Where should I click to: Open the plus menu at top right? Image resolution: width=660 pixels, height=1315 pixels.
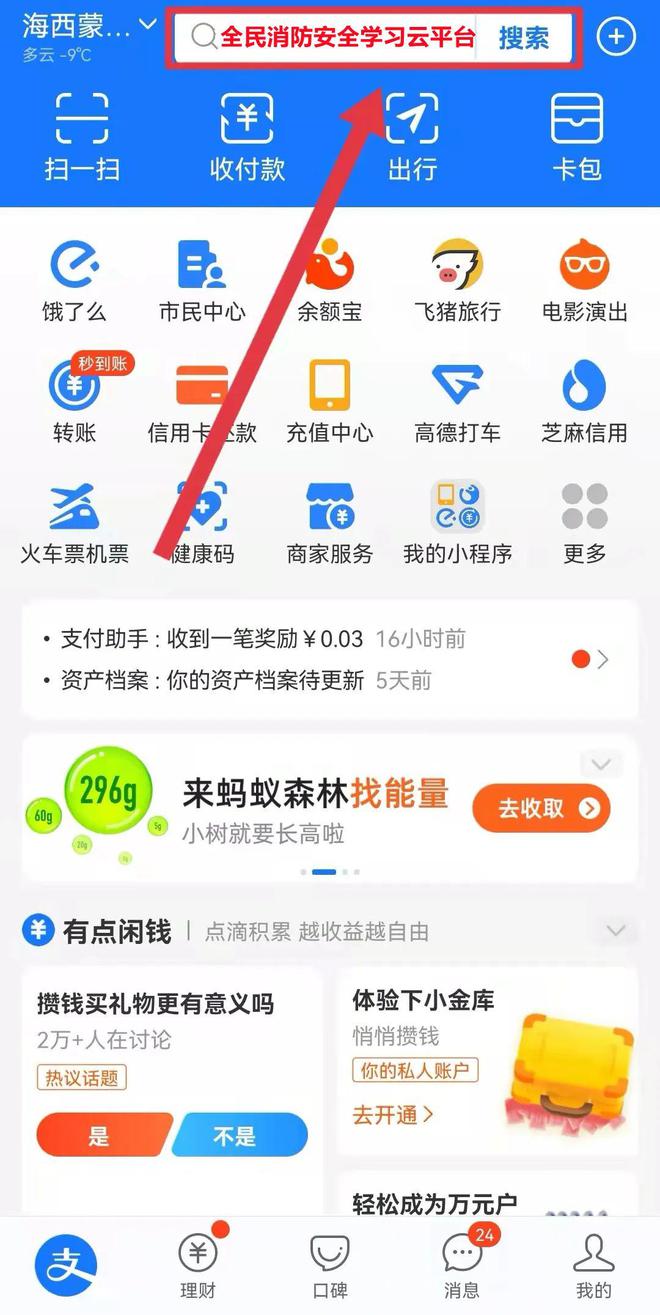616,38
